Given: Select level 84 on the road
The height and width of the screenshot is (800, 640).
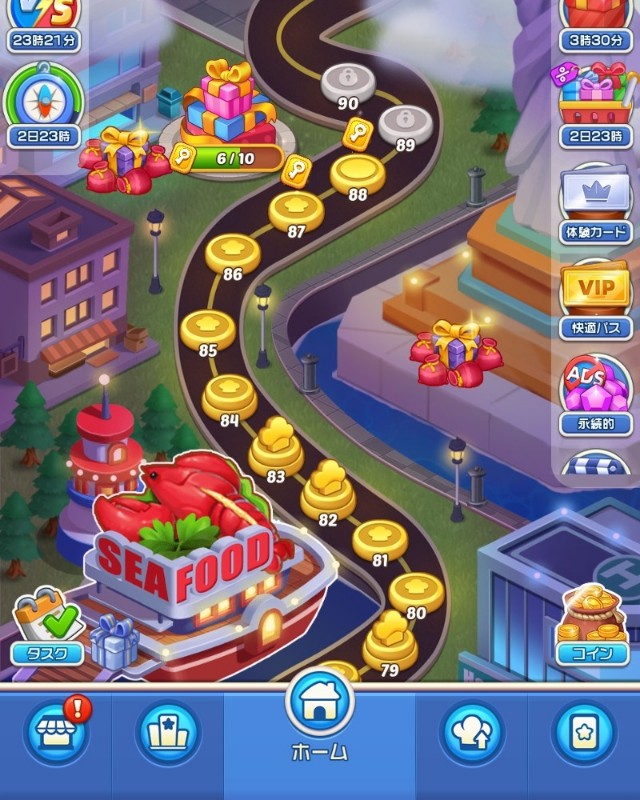Looking at the screenshot, I should tap(229, 399).
